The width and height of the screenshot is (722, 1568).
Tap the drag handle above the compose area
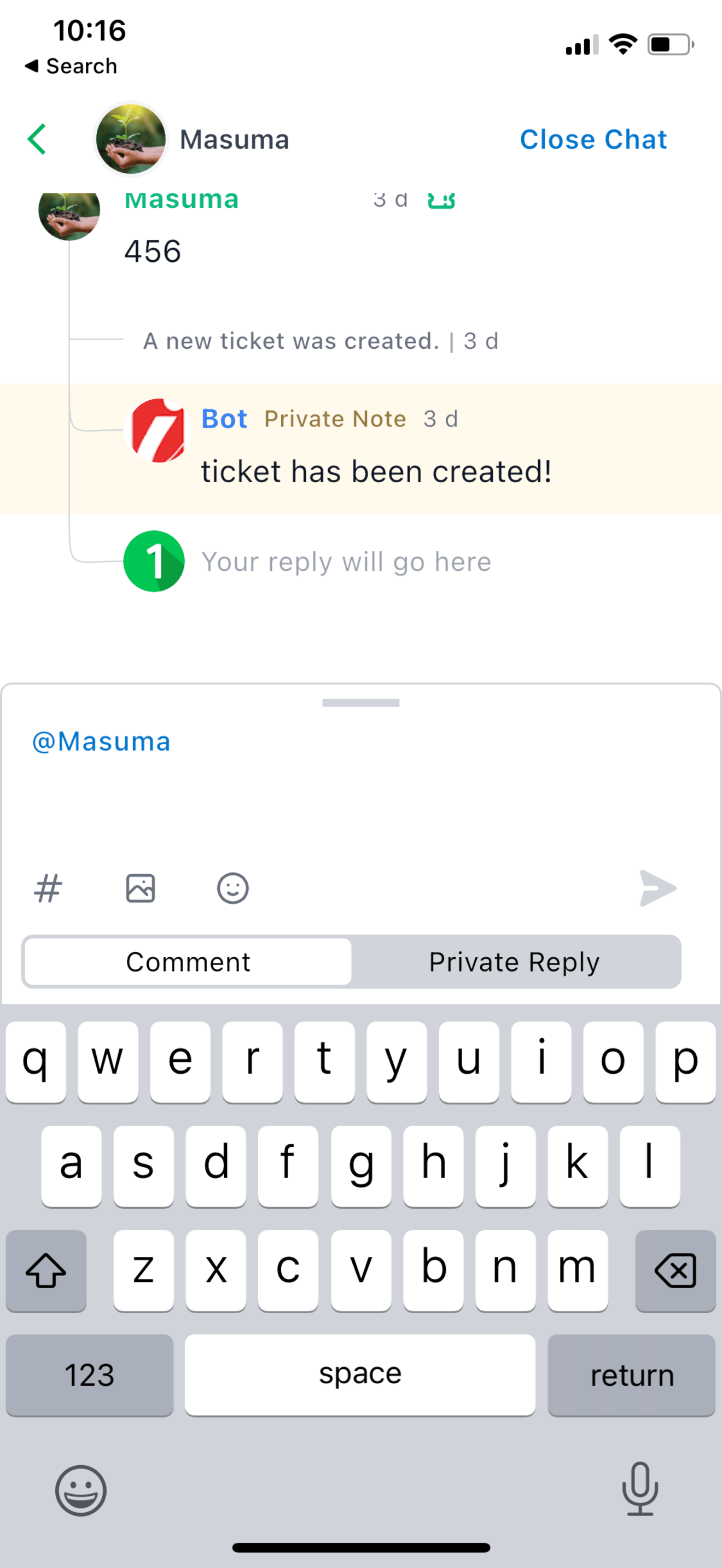(x=360, y=703)
